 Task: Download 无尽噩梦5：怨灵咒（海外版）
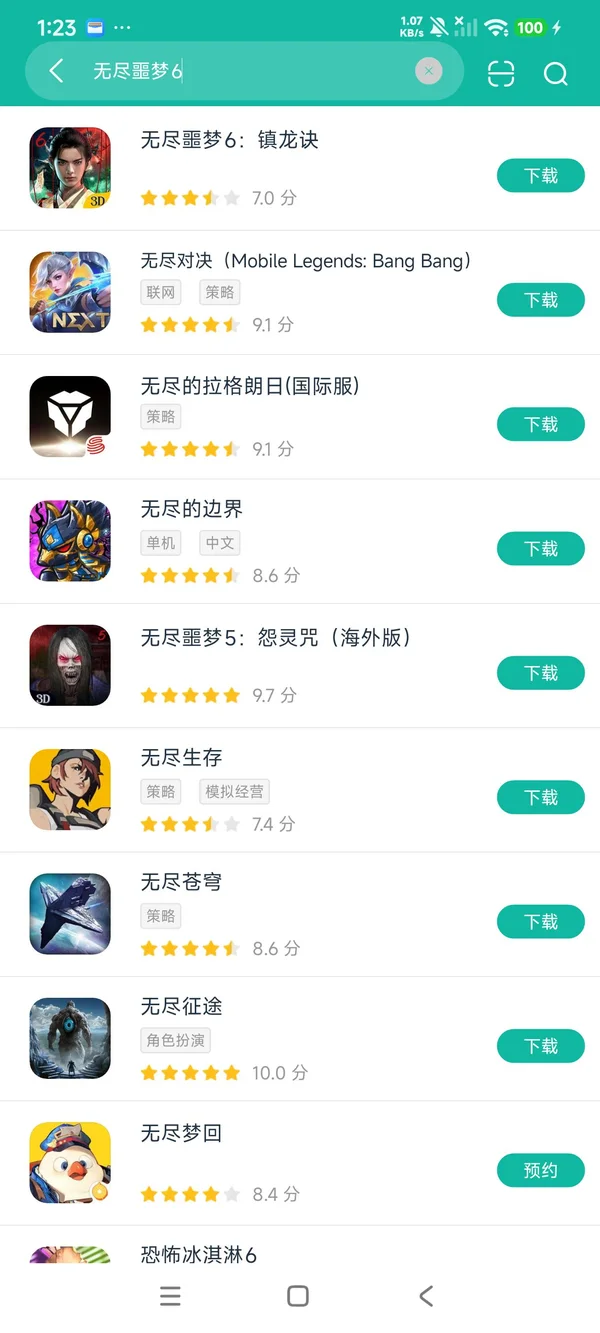tap(540, 673)
